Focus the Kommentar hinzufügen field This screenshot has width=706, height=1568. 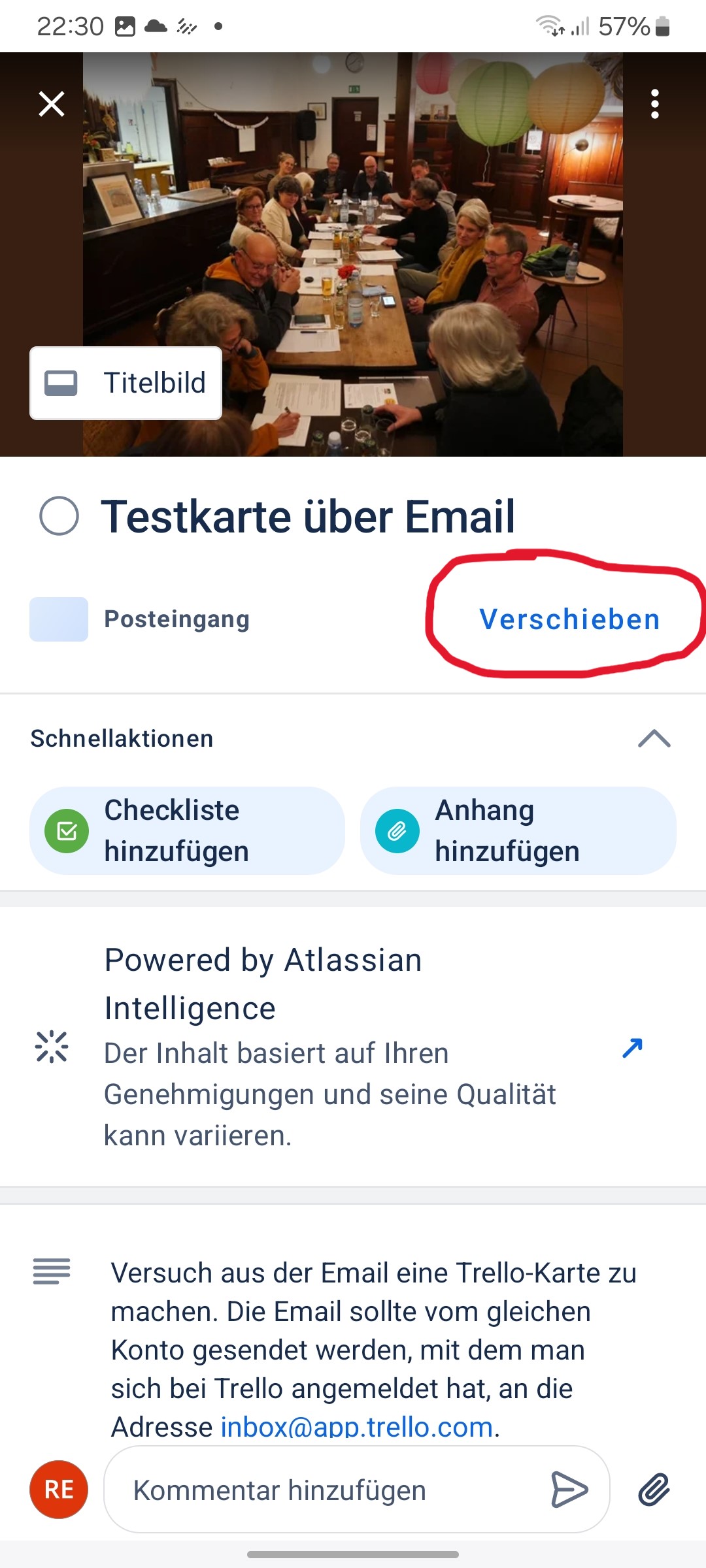327,1490
